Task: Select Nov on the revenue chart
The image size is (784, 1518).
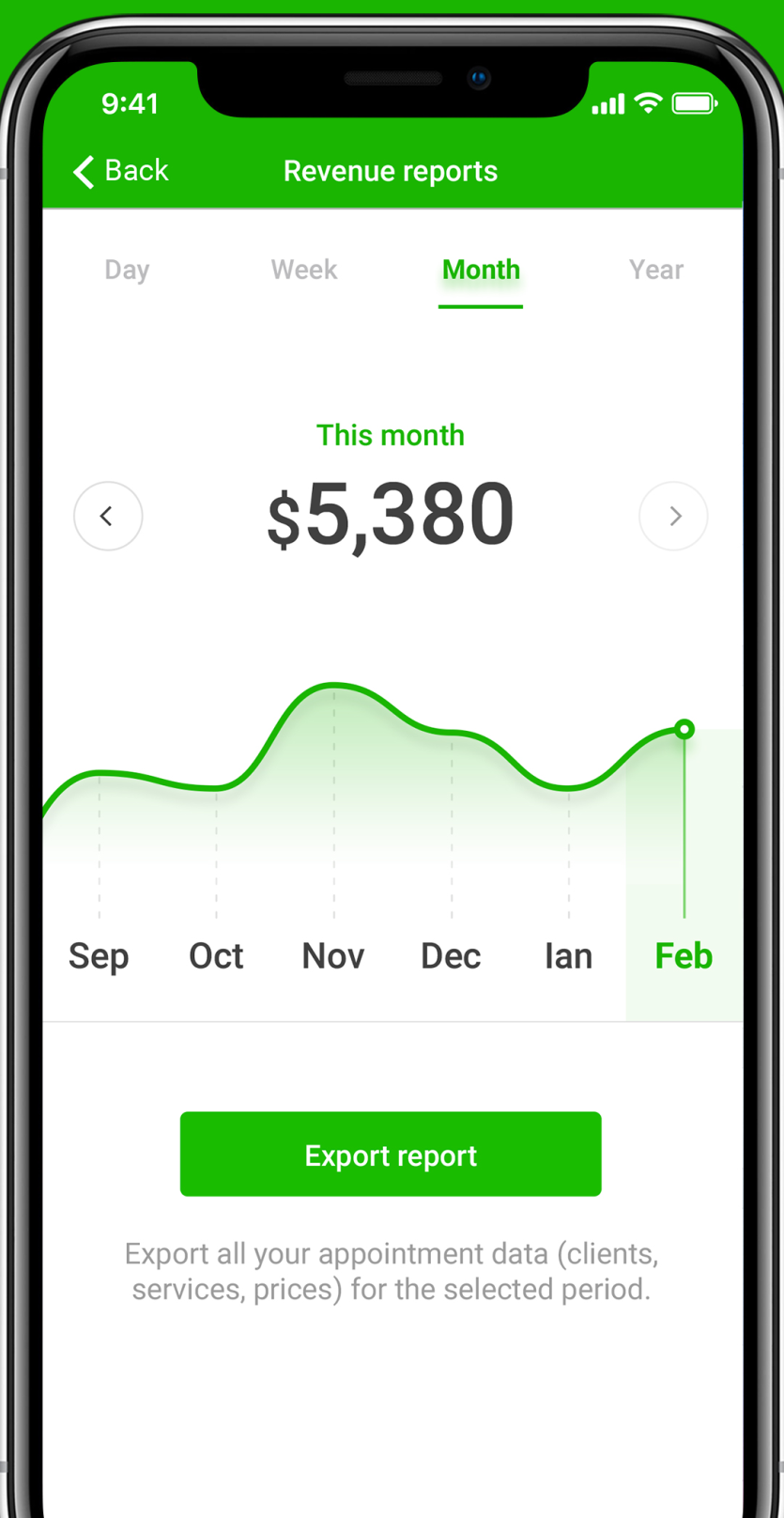Action: click(x=333, y=955)
